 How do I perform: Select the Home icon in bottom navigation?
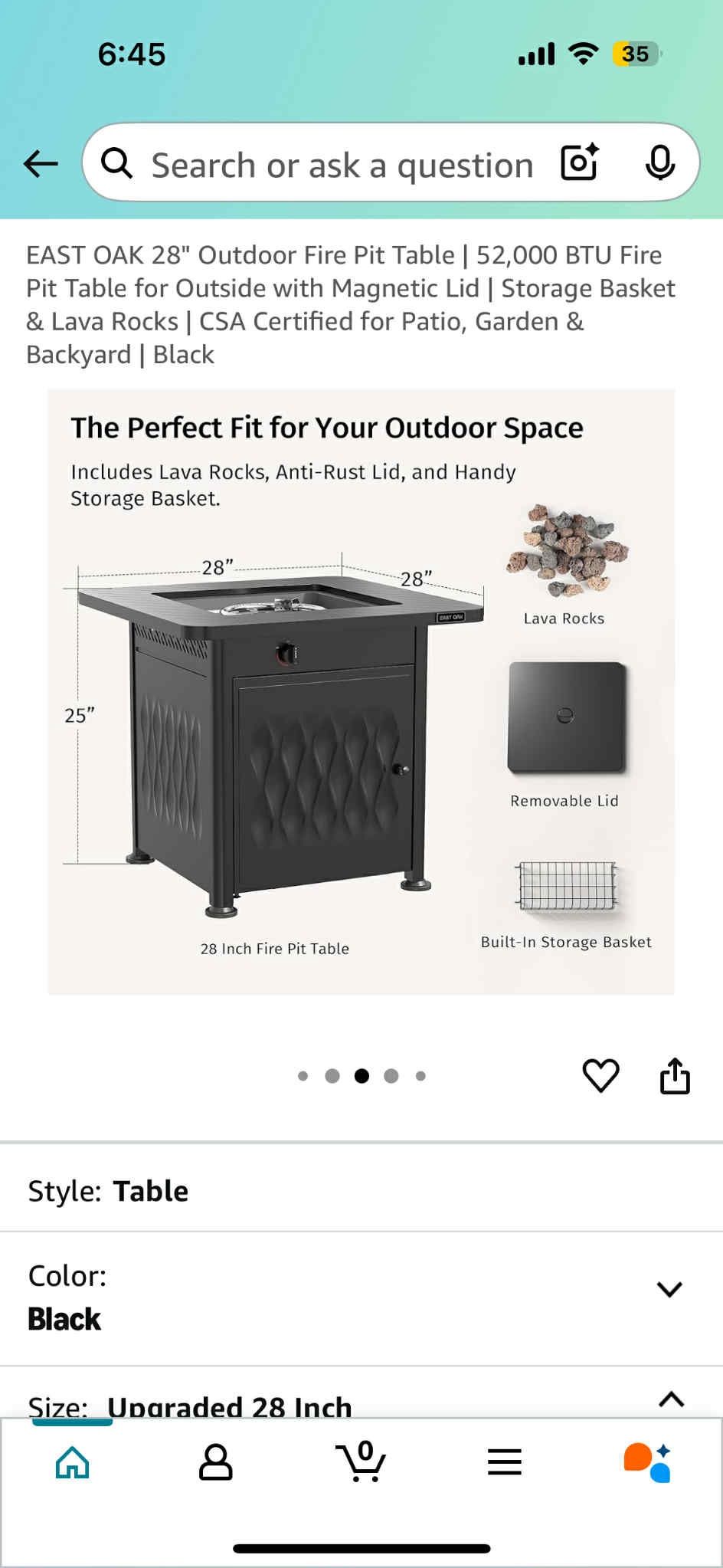tap(72, 1461)
